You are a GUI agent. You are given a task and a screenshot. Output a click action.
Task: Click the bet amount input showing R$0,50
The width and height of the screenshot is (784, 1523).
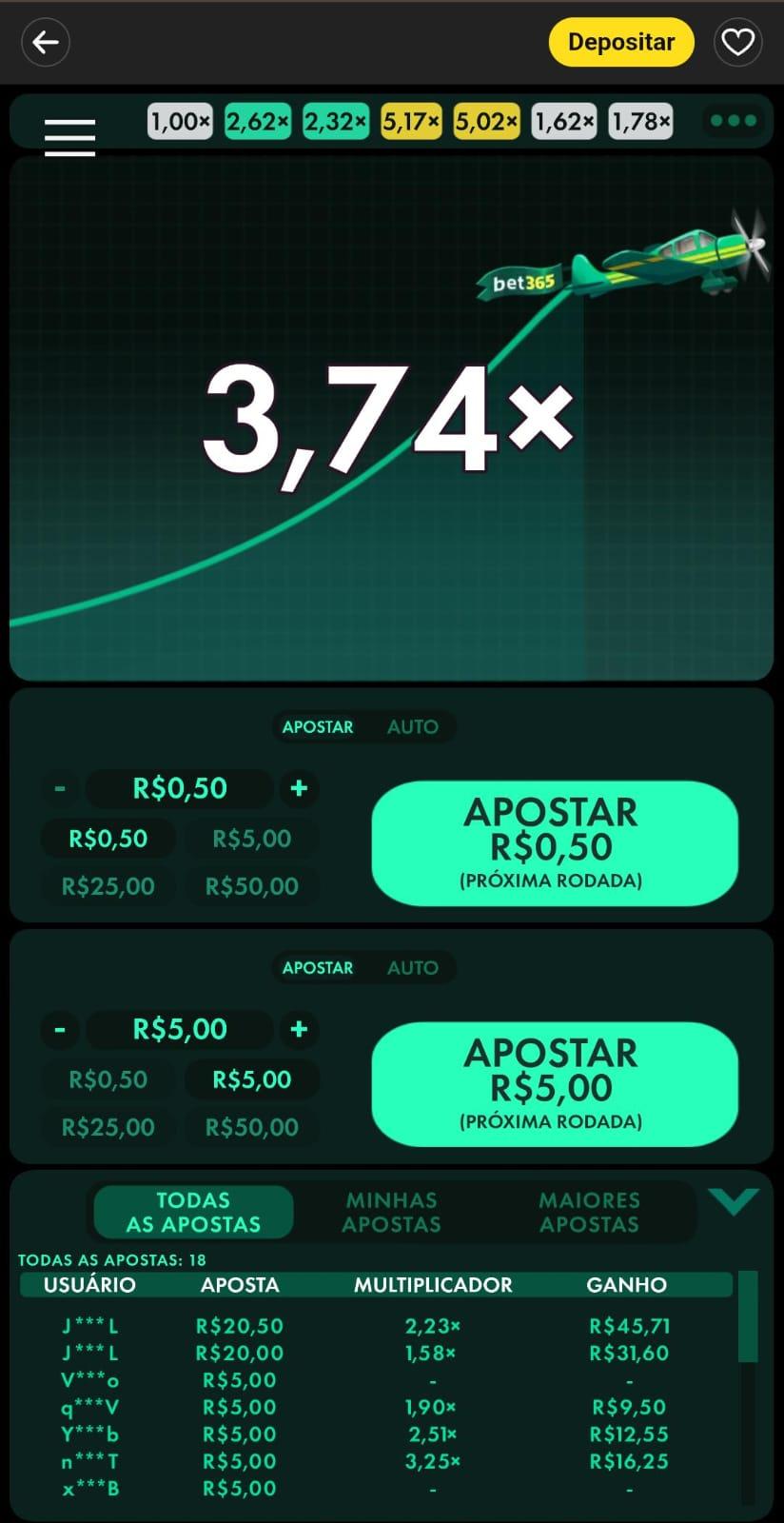(179, 788)
